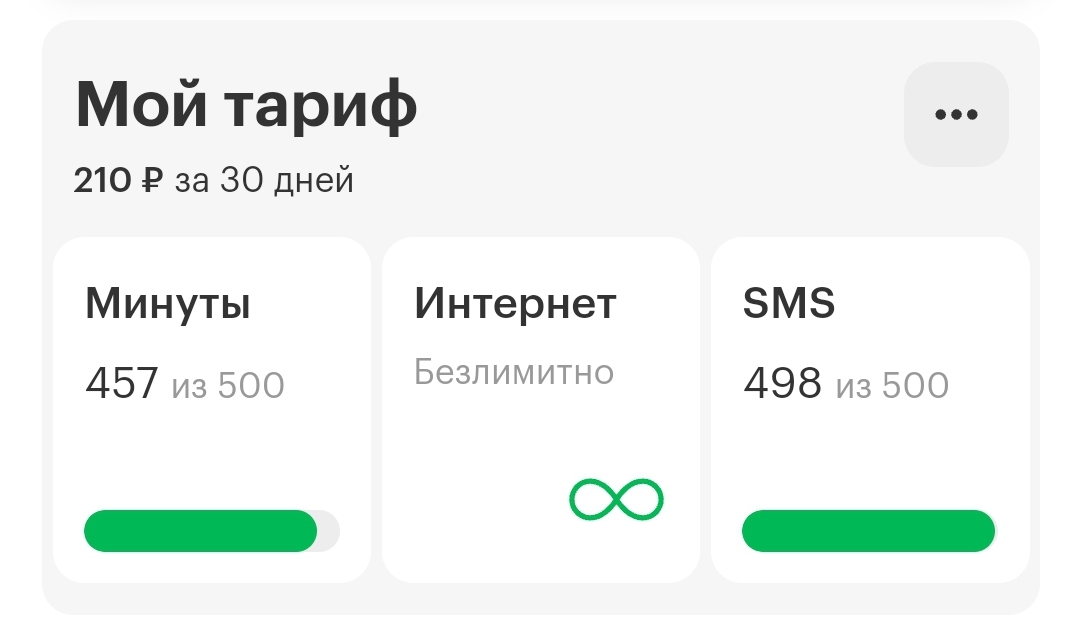The height and width of the screenshot is (628, 1080).
Task: Open the Интернет unlimited card
Action: [540, 410]
